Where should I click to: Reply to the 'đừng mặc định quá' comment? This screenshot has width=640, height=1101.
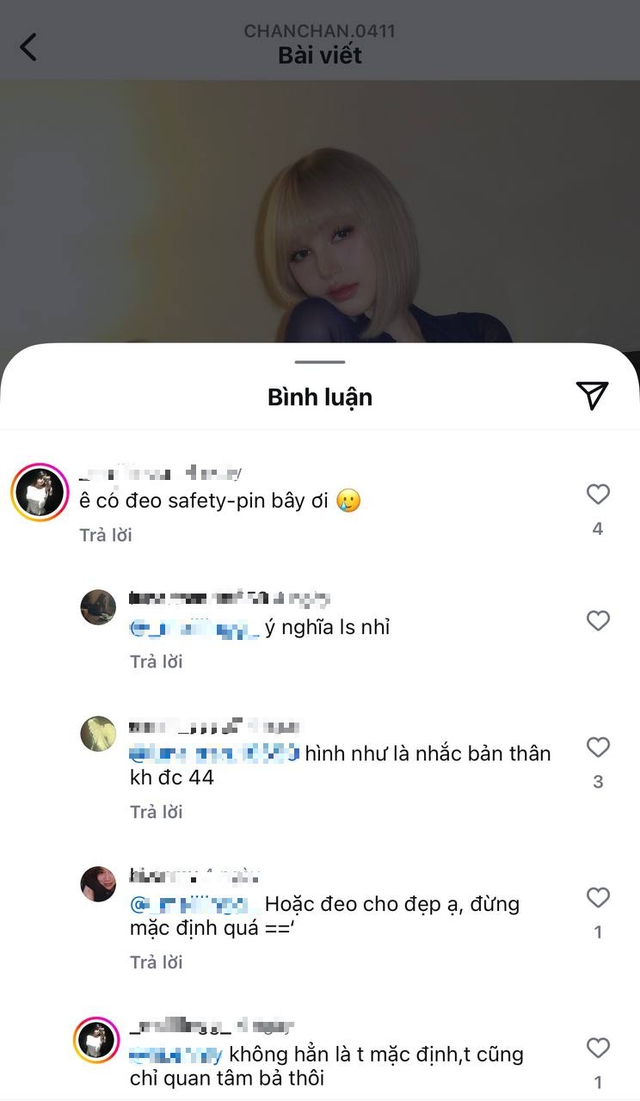pos(156,961)
